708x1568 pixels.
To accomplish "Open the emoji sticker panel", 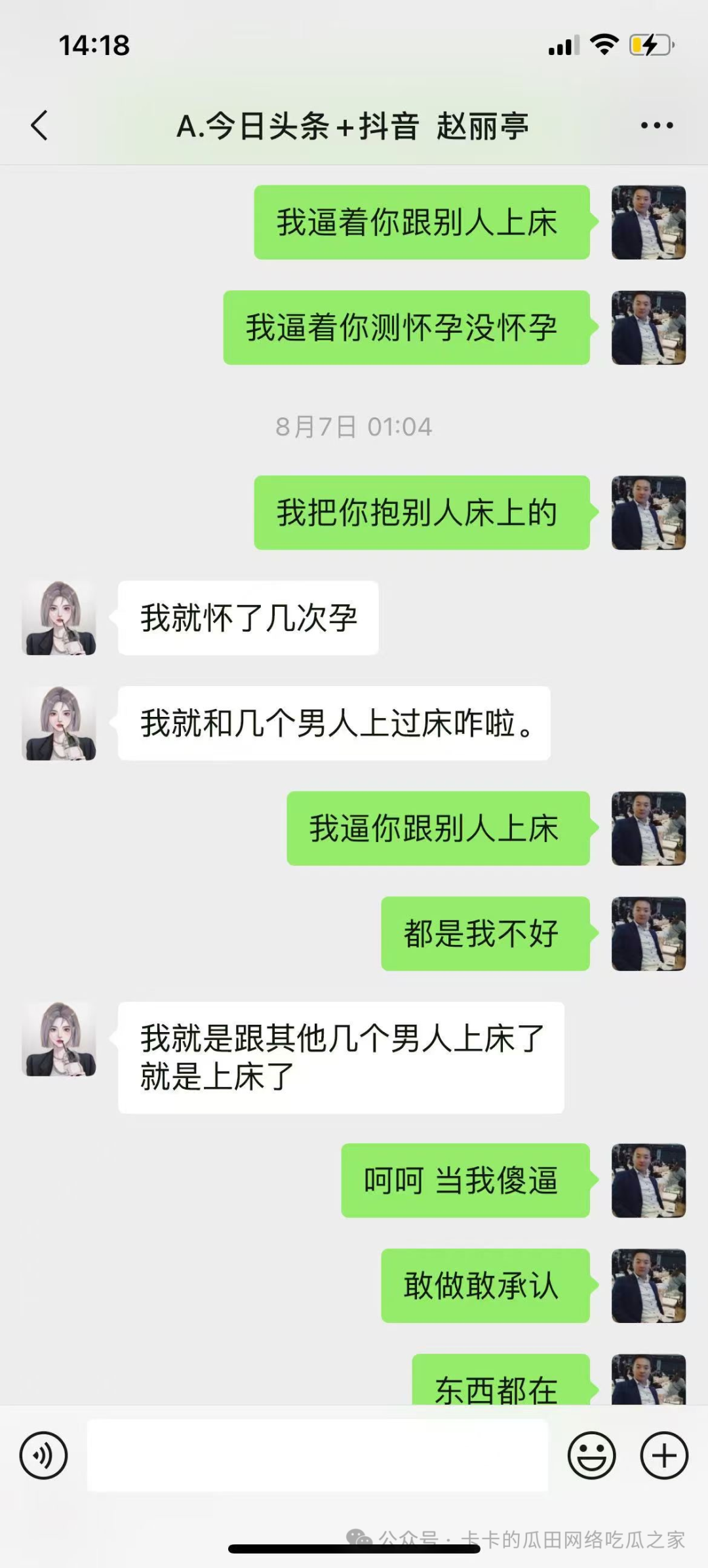I will click(x=591, y=1455).
